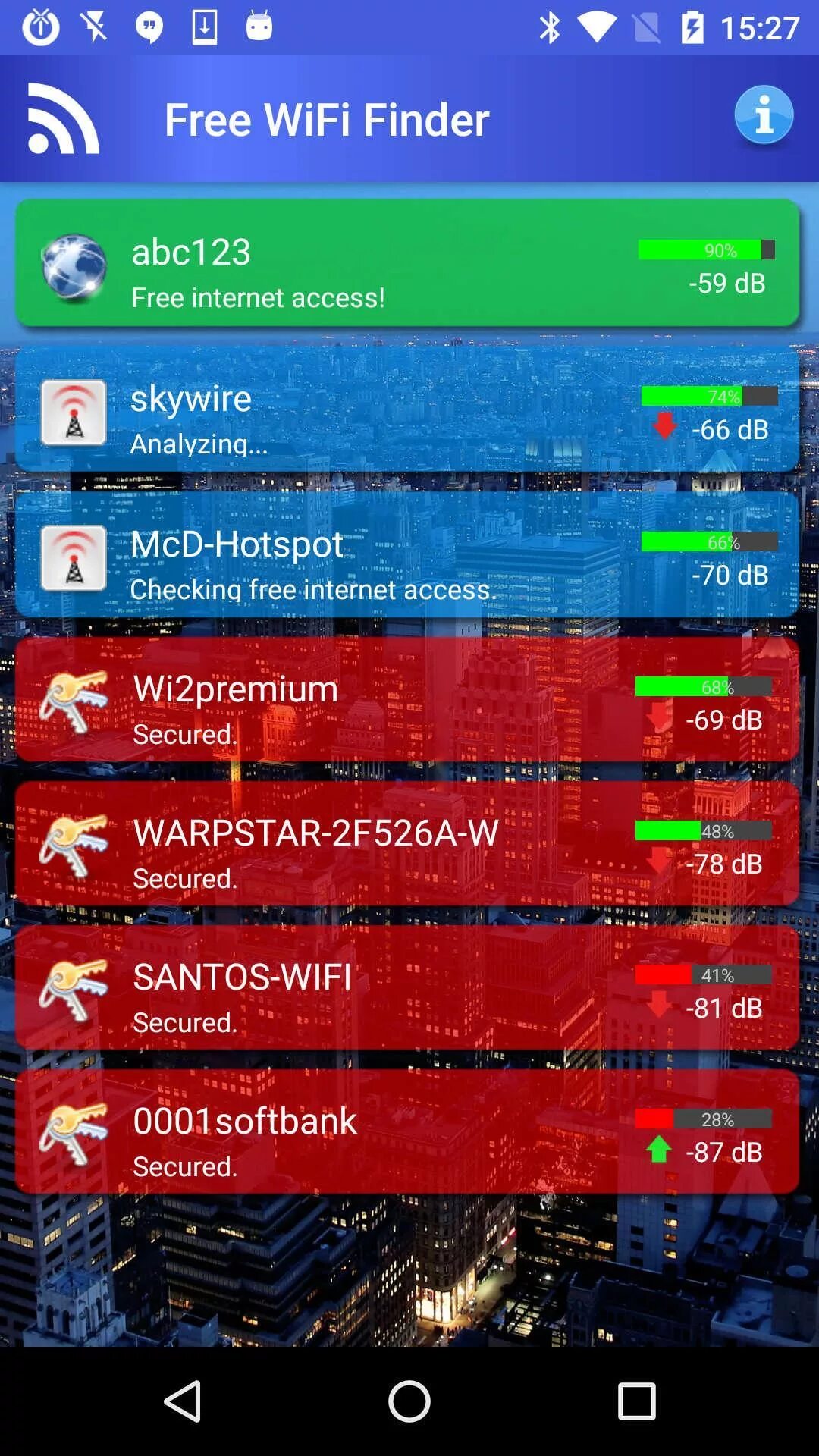Screen dimensions: 819x1456
Task: Tap the McD-Hotspot network
Action: [x=407, y=556]
